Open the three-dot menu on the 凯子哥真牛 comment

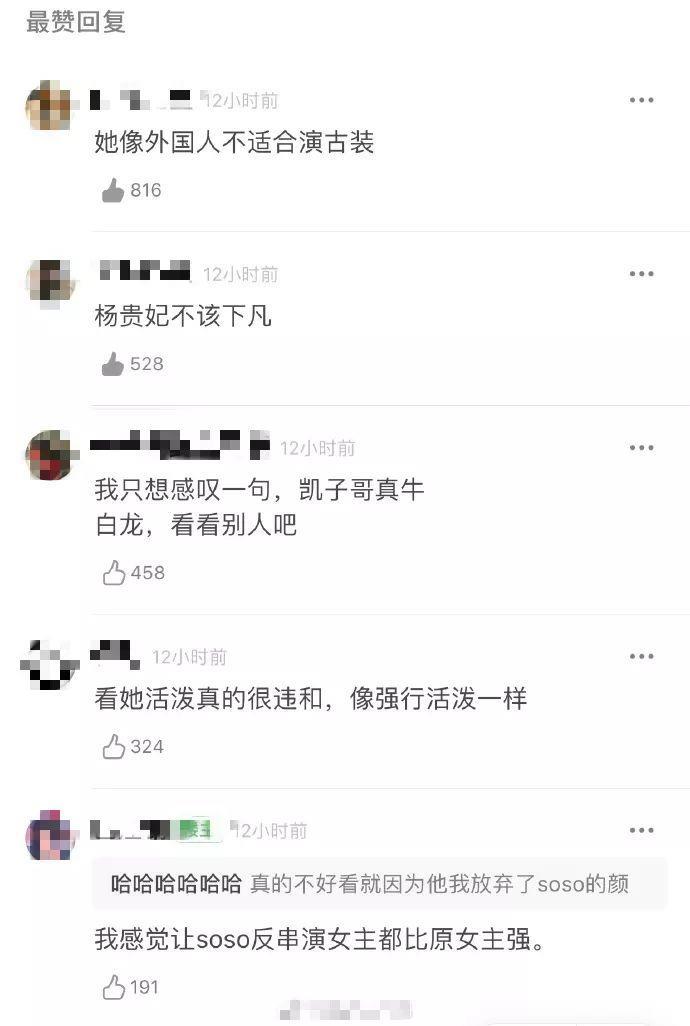(641, 448)
